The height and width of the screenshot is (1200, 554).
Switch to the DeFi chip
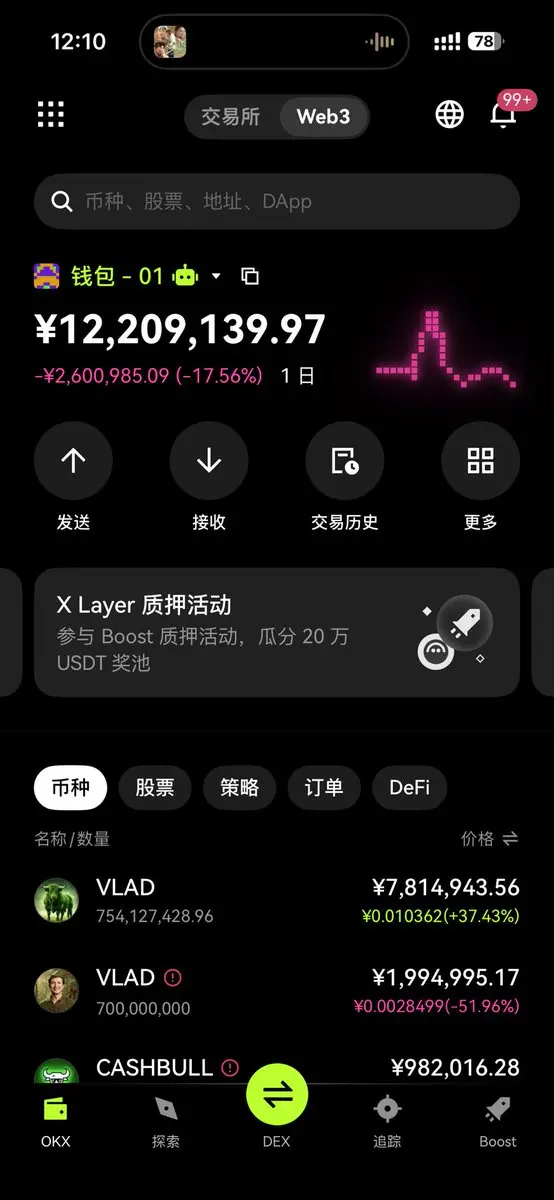[x=409, y=788]
